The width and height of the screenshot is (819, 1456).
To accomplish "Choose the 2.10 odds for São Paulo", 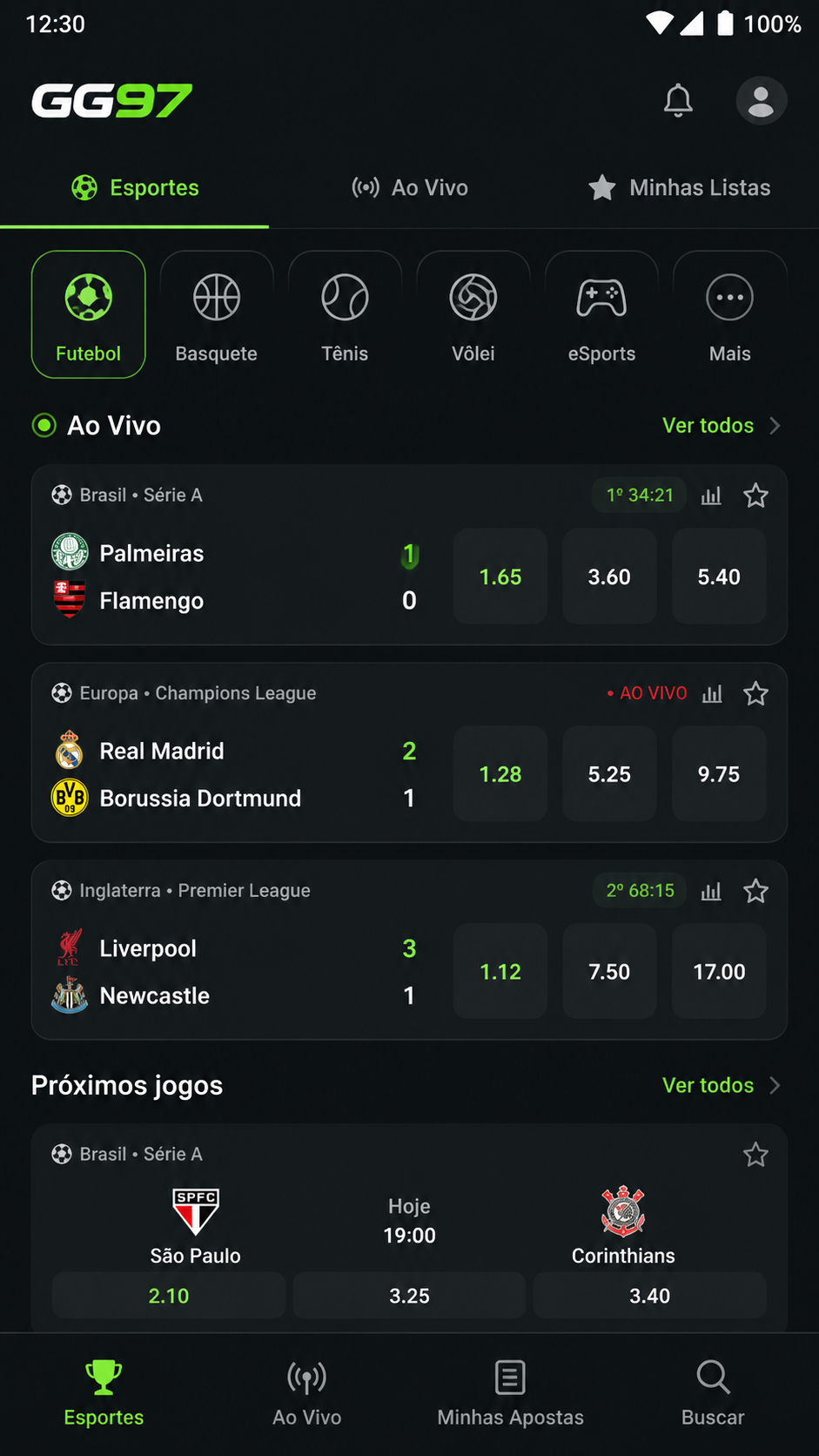I will pyautogui.click(x=169, y=1296).
